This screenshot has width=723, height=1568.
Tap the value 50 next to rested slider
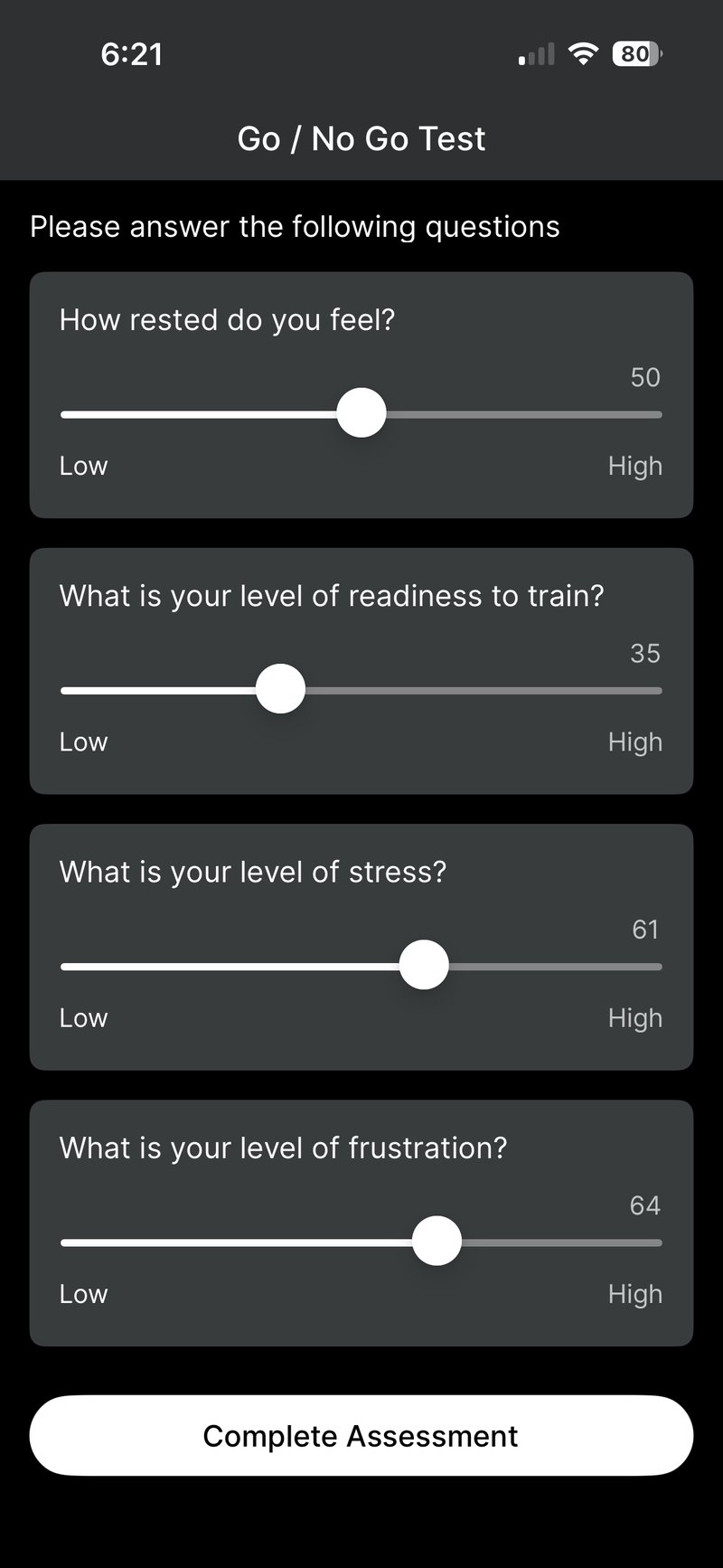(x=645, y=378)
